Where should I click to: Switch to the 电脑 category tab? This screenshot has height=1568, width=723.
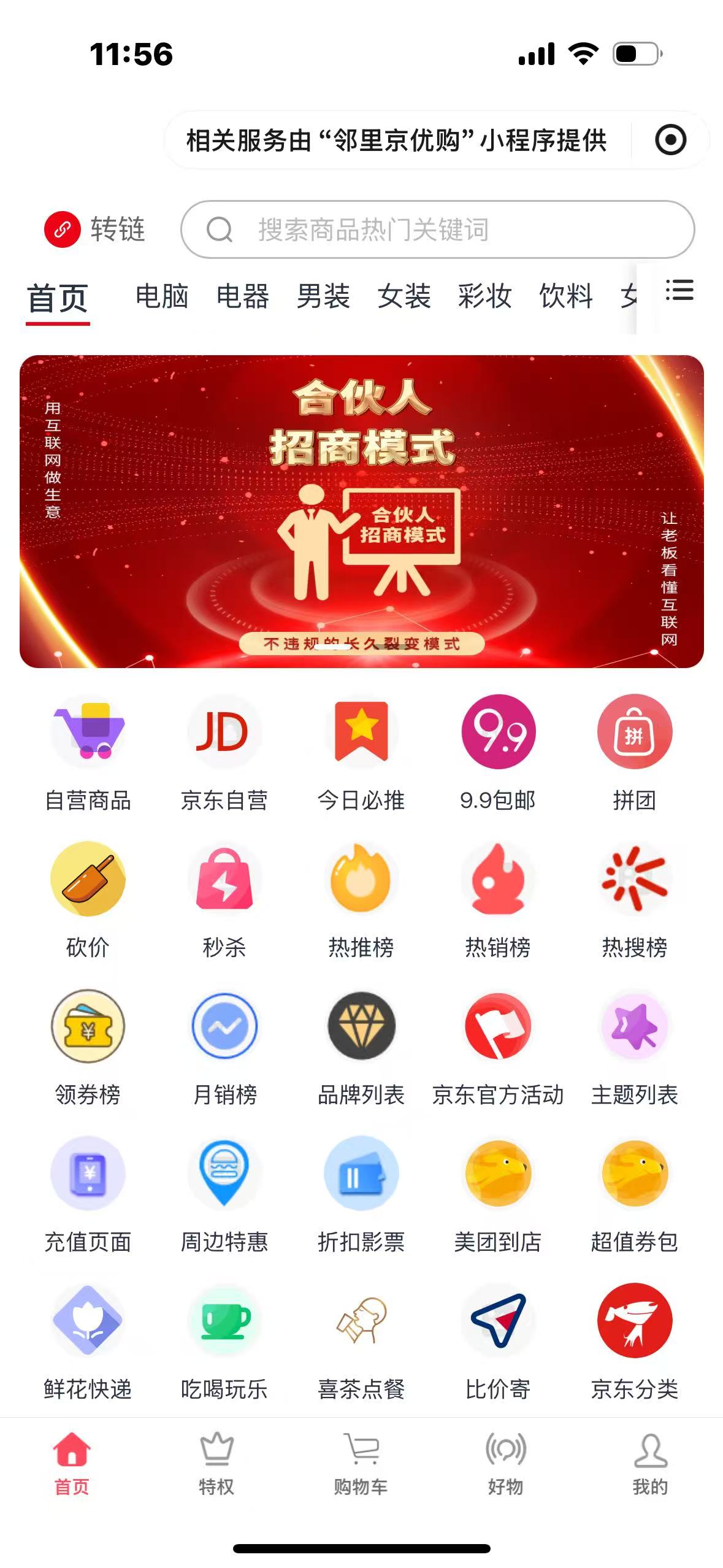[x=161, y=296]
